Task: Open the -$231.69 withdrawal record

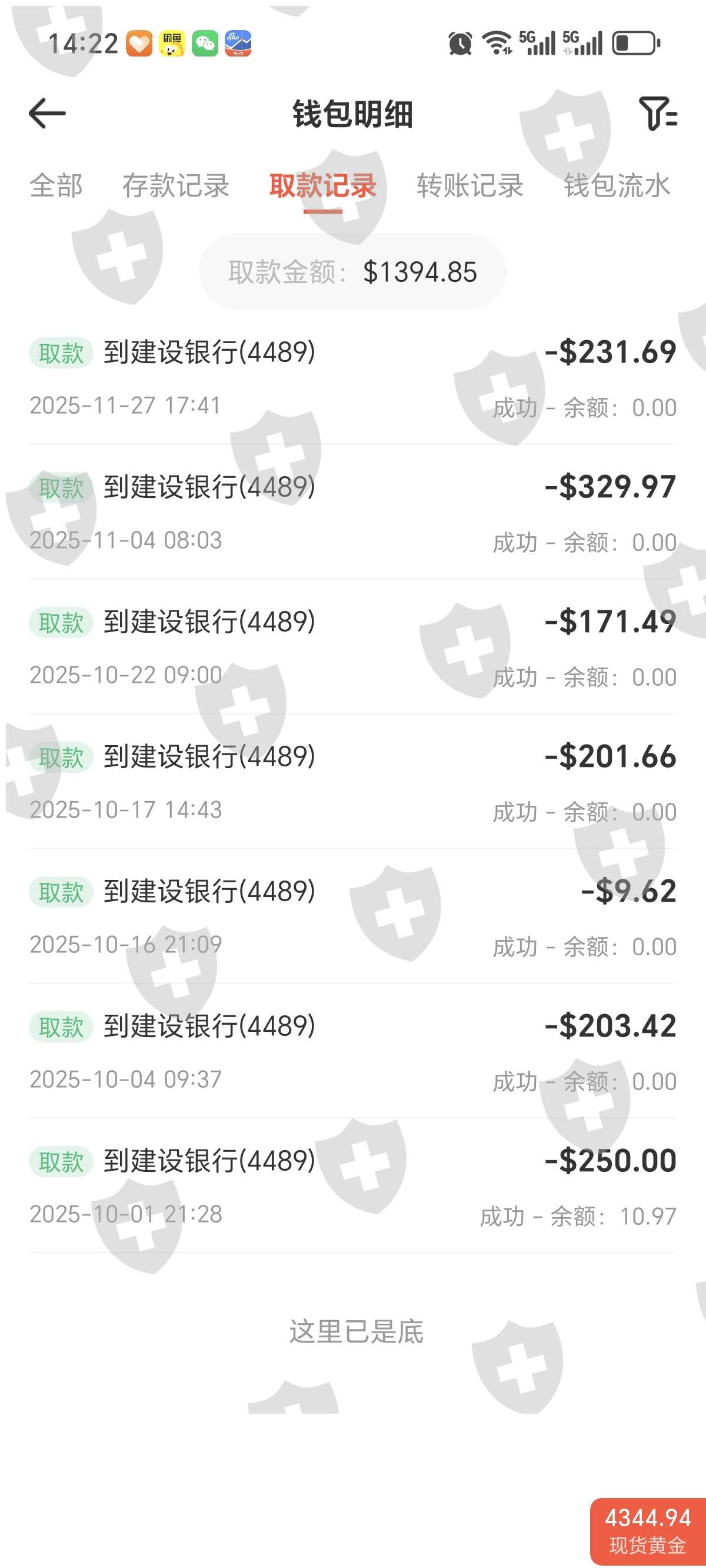Action: pyautogui.click(x=353, y=377)
